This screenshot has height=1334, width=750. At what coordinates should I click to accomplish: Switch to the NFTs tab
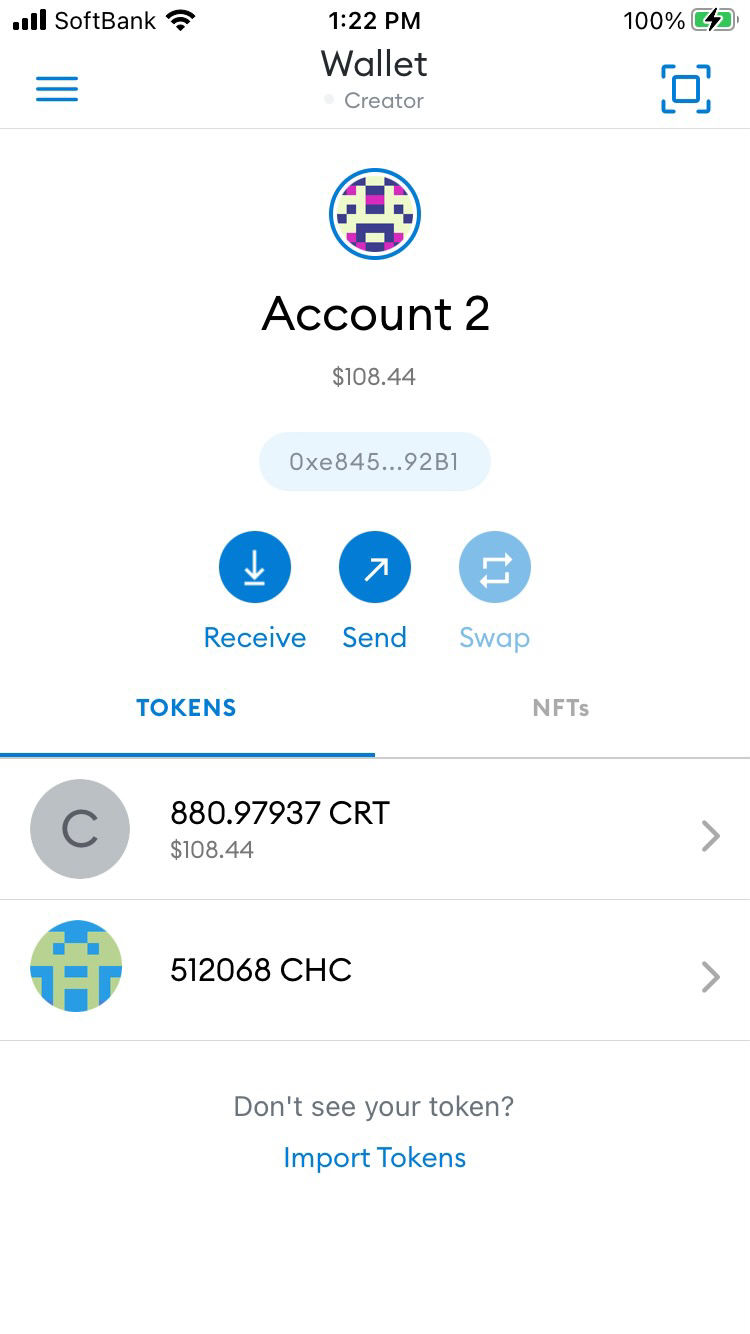pyautogui.click(x=561, y=708)
